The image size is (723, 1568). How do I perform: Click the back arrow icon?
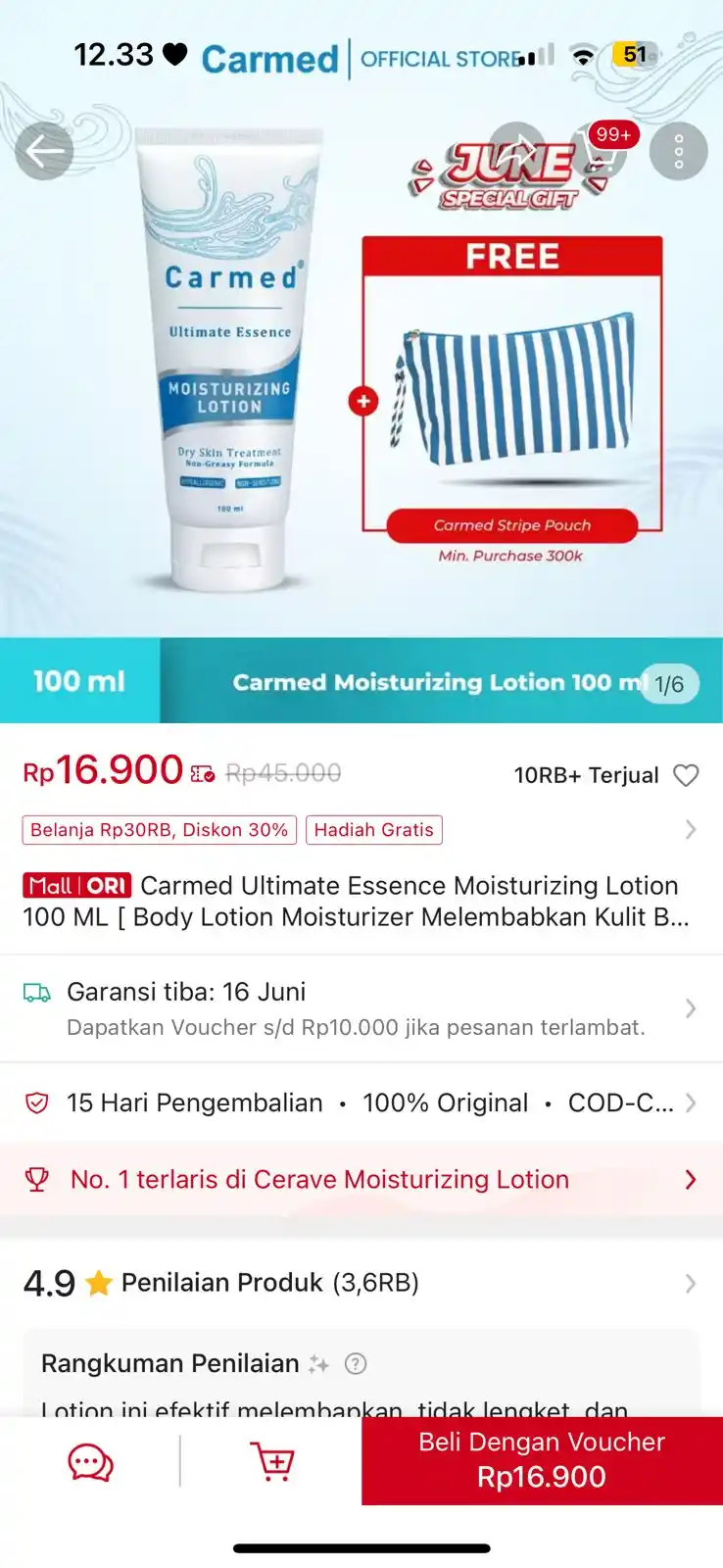click(43, 151)
